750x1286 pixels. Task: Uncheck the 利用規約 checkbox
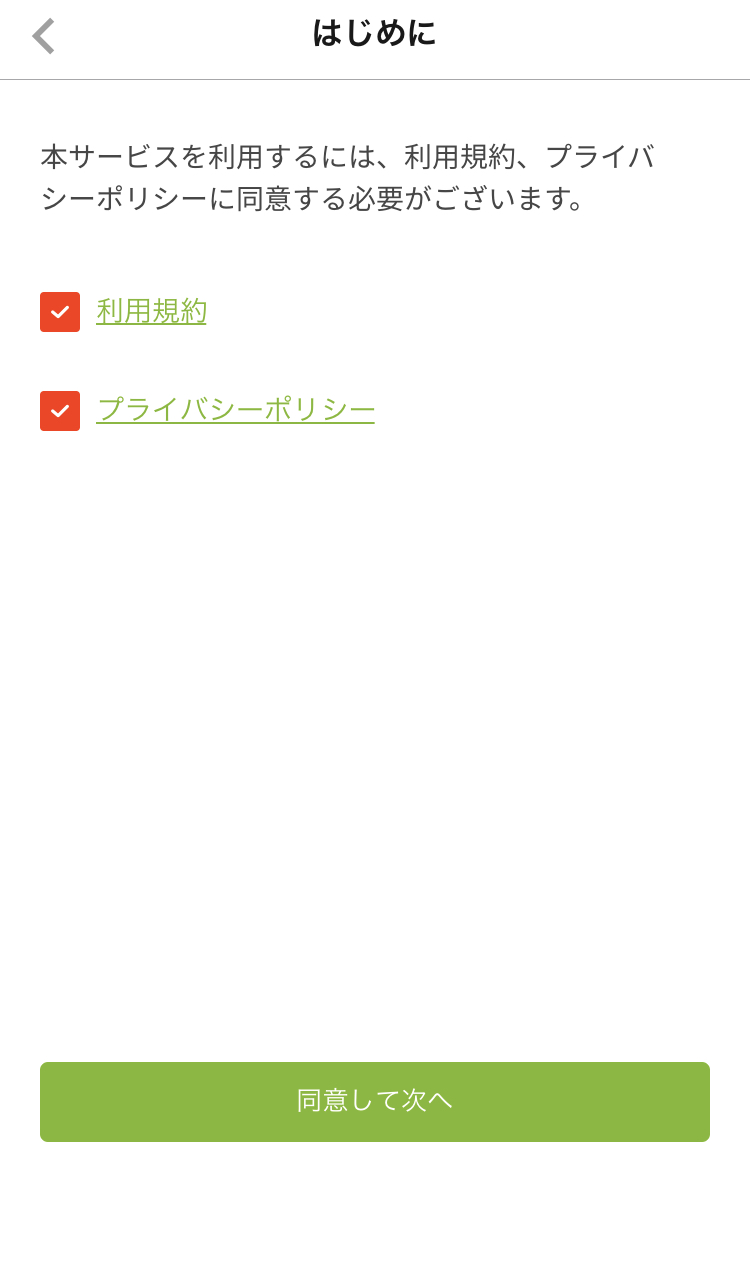click(60, 312)
